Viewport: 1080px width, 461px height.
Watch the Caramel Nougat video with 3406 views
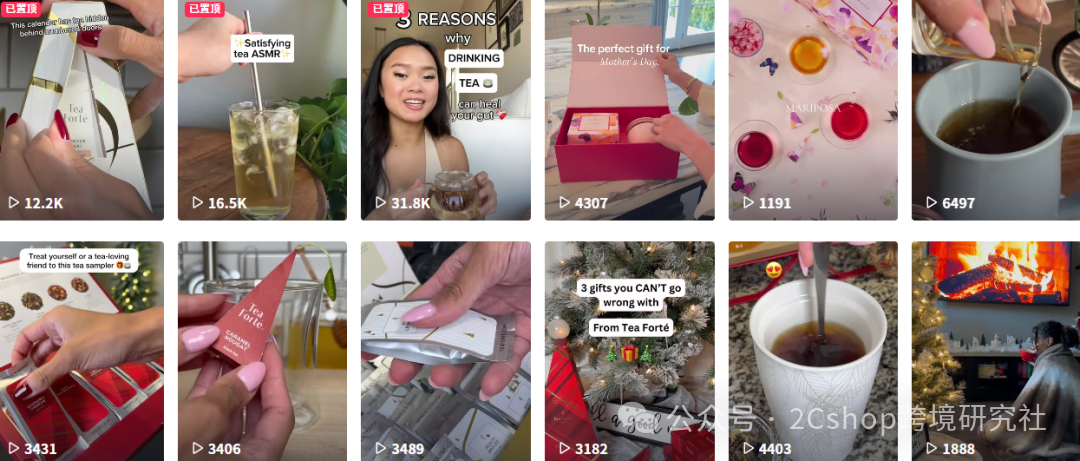click(262, 350)
